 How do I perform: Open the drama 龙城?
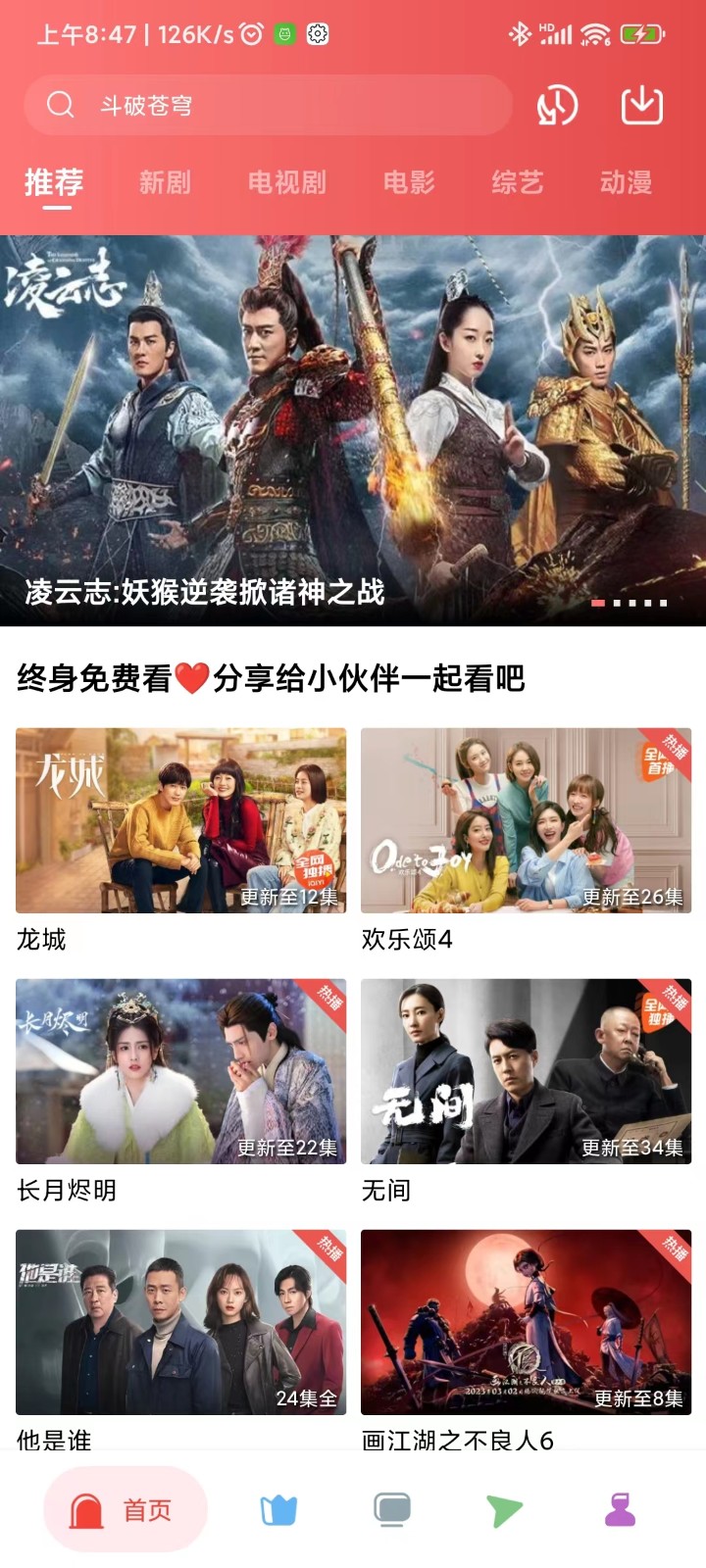(x=180, y=820)
